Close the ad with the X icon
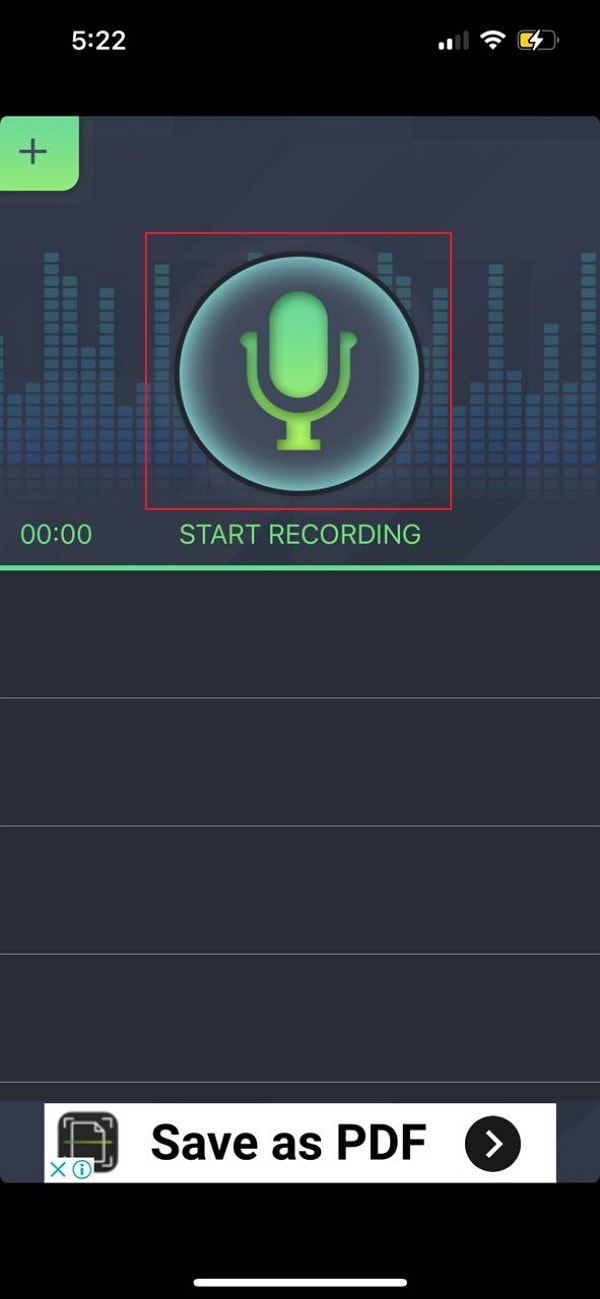 (x=59, y=1169)
